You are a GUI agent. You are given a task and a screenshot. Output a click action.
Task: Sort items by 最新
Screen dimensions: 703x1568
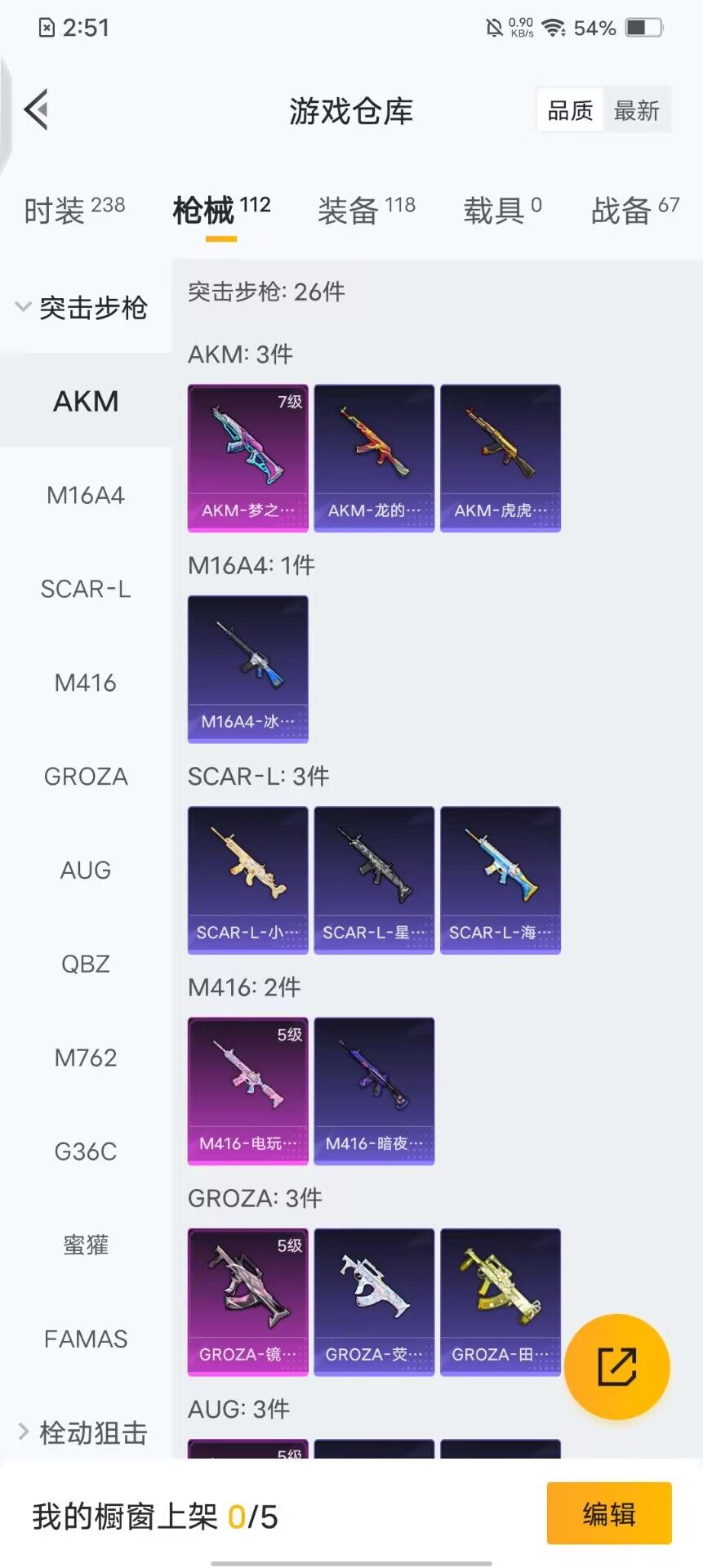637,110
